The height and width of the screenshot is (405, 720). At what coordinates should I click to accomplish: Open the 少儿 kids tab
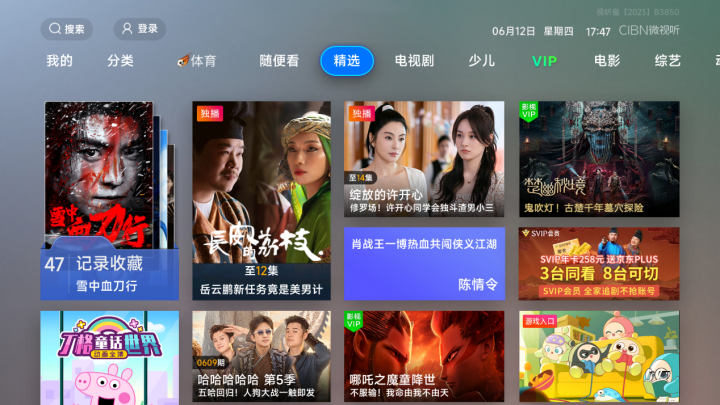[x=481, y=61]
